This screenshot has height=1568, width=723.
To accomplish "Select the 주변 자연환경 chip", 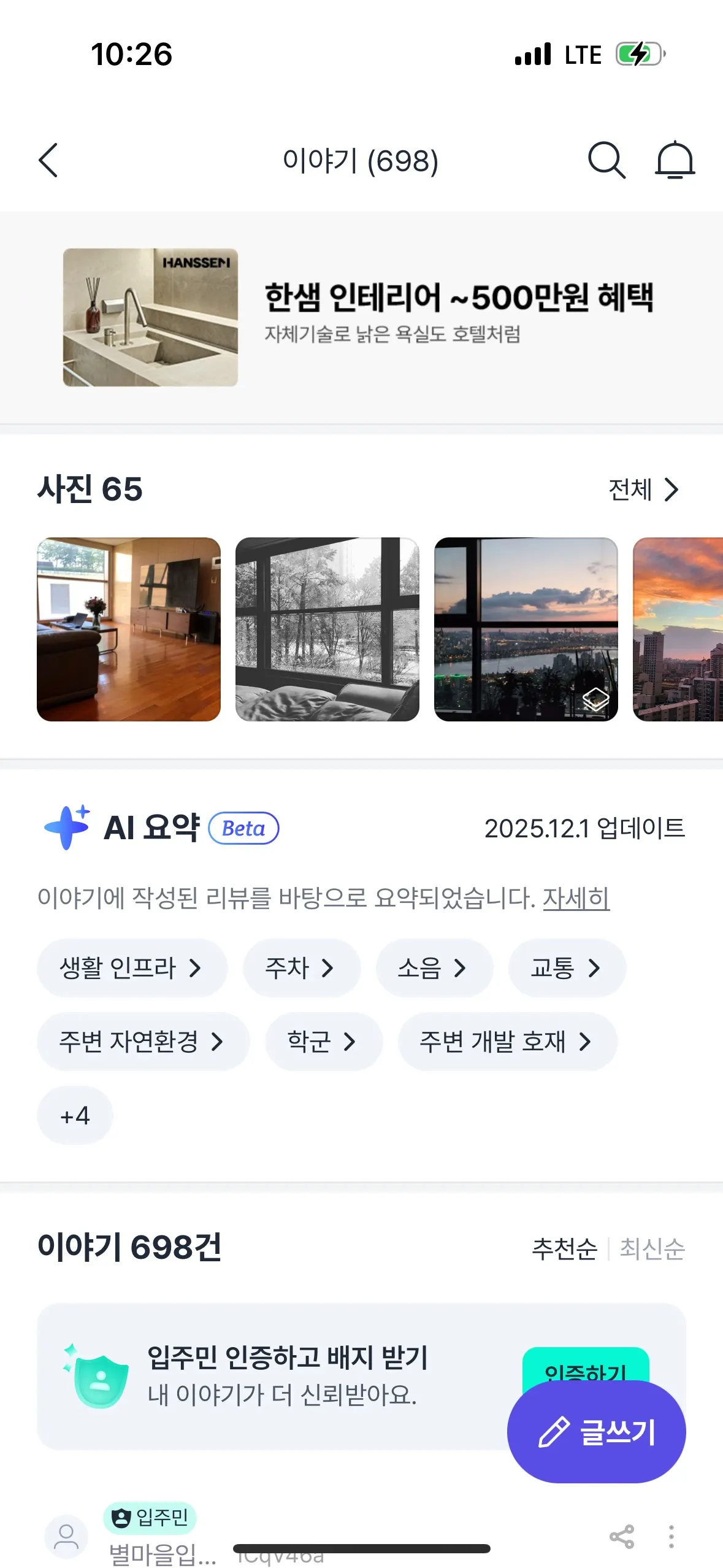I will click(142, 1042).
